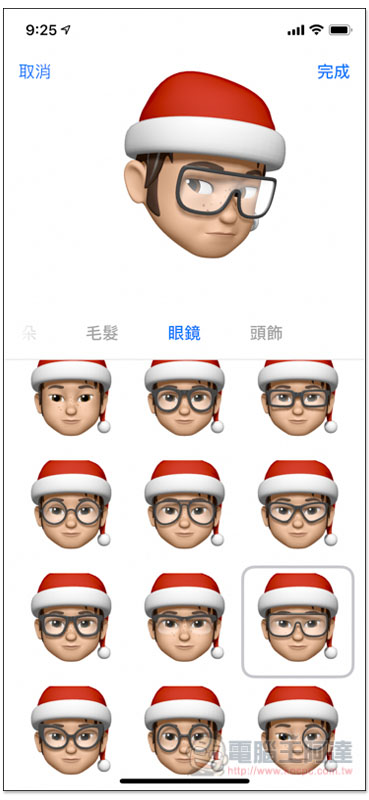Screen dimensions: 369x800
Task: Pick the monocle option in bottom row
Action: (298, 729)
